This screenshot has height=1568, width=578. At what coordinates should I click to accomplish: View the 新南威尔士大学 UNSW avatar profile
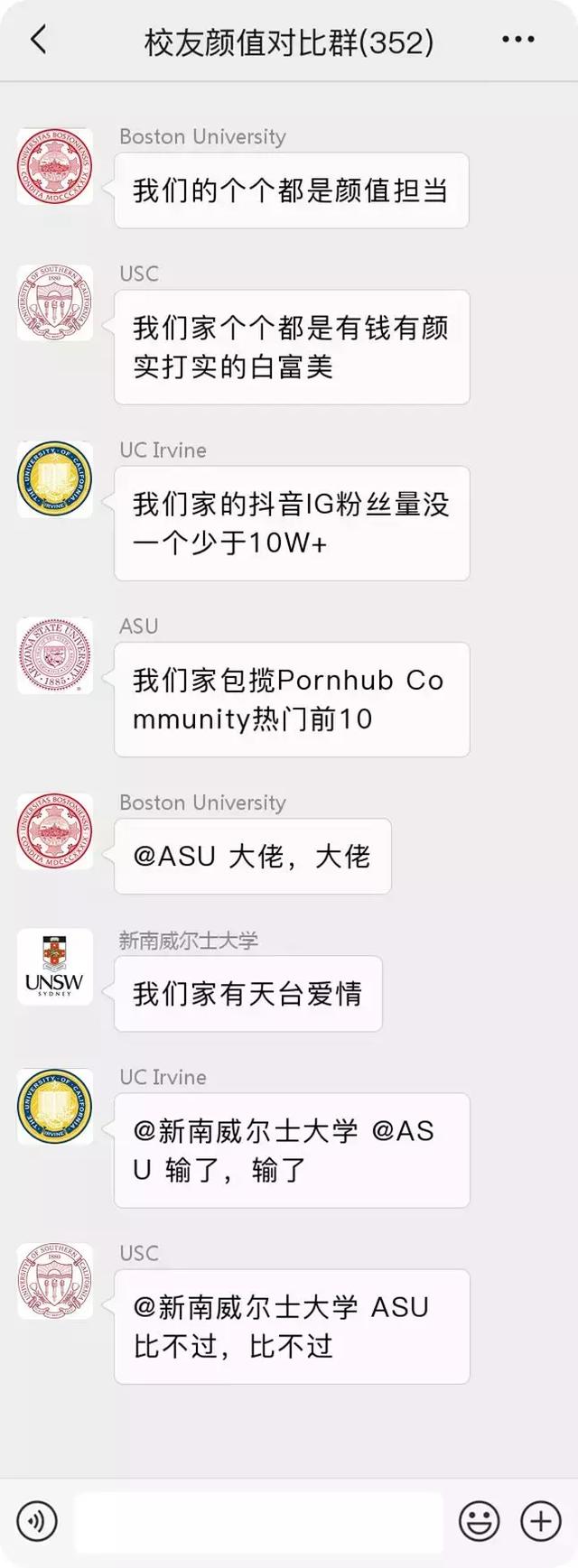(55, 967)
